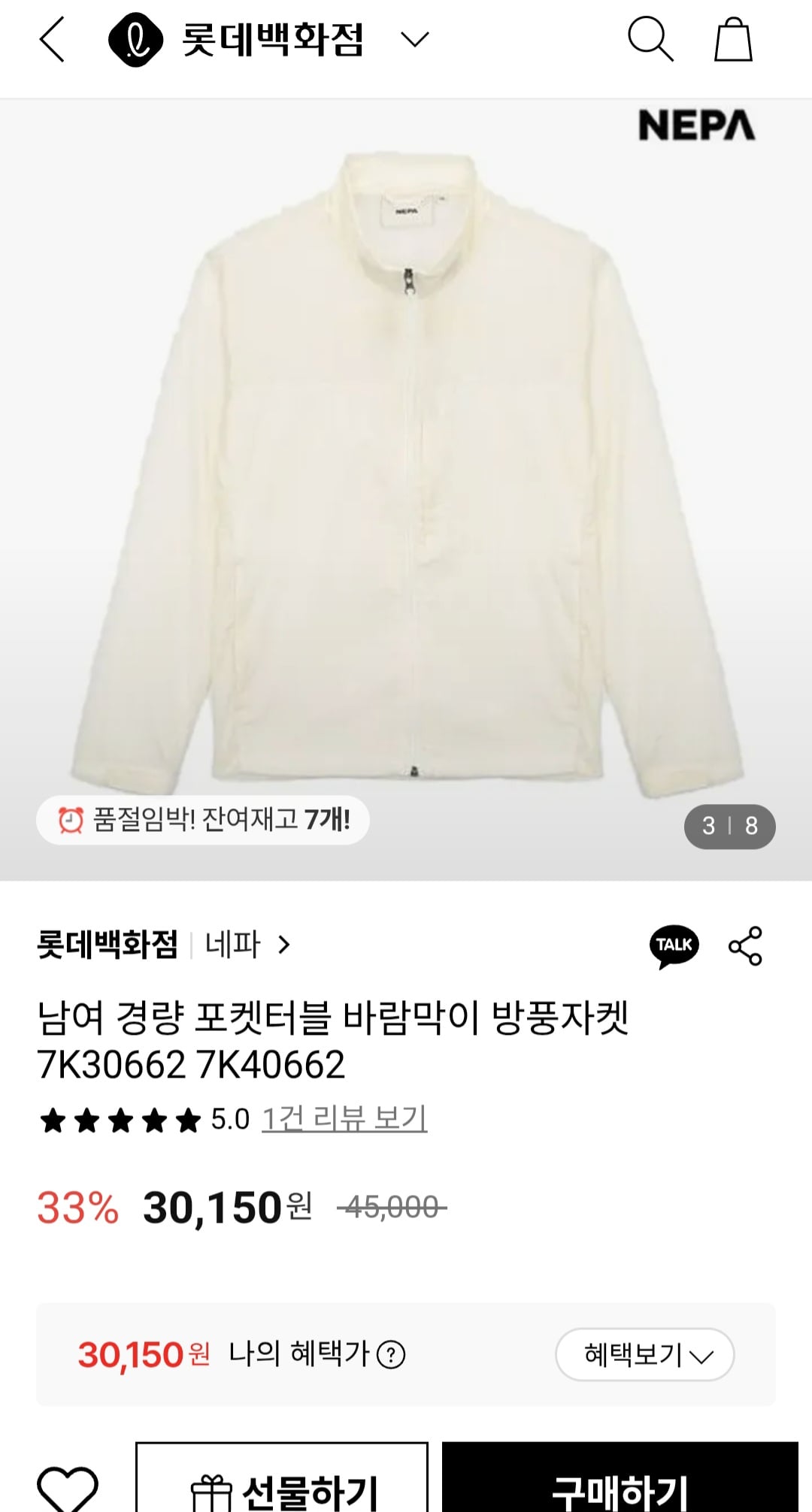This screenshot has width=812, height=1512.
Task: Tap the 3|8 image counter indicator
Action: (729, 827)
